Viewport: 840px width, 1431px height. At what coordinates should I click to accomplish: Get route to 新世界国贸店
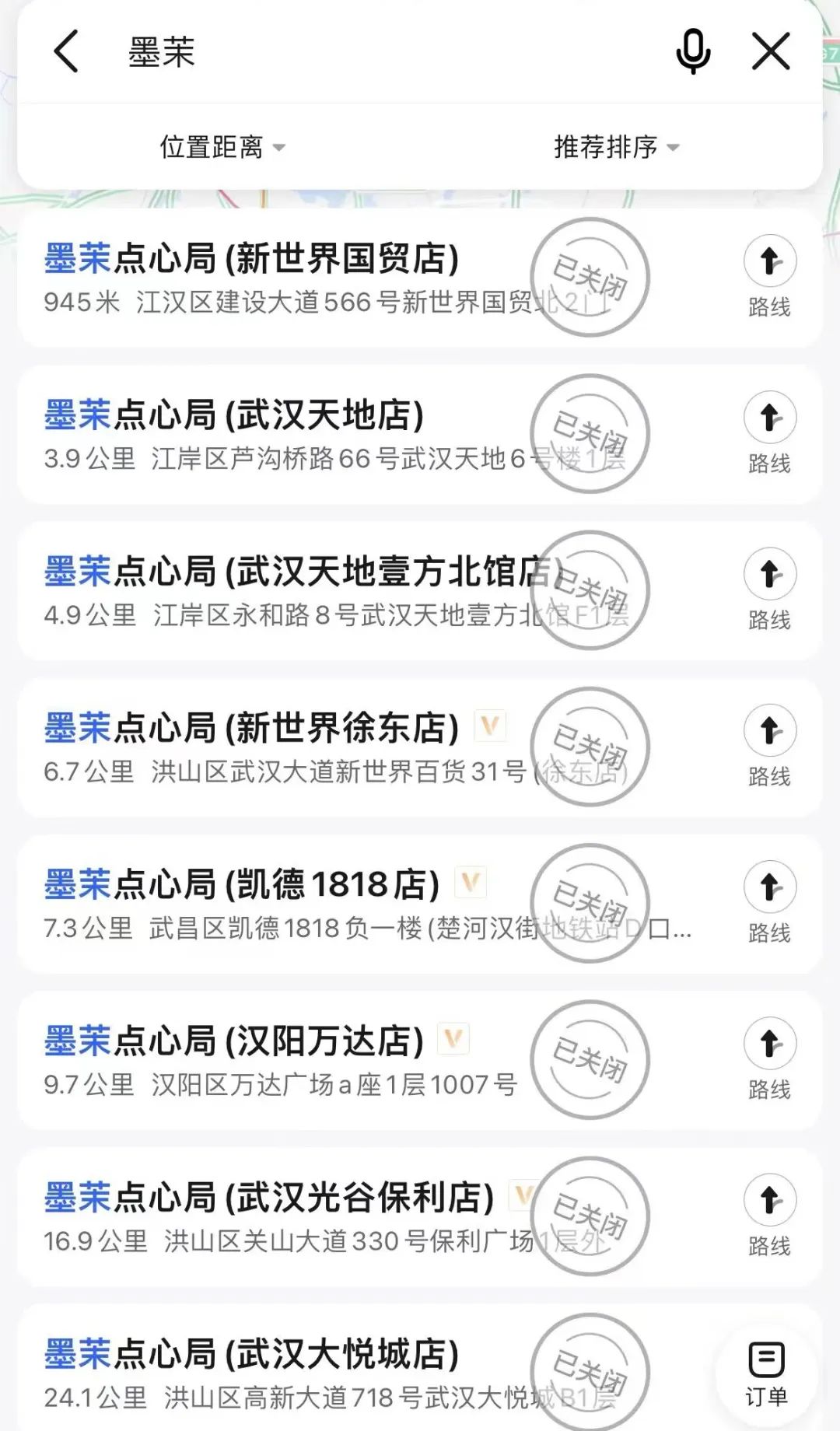pos(769,276)
